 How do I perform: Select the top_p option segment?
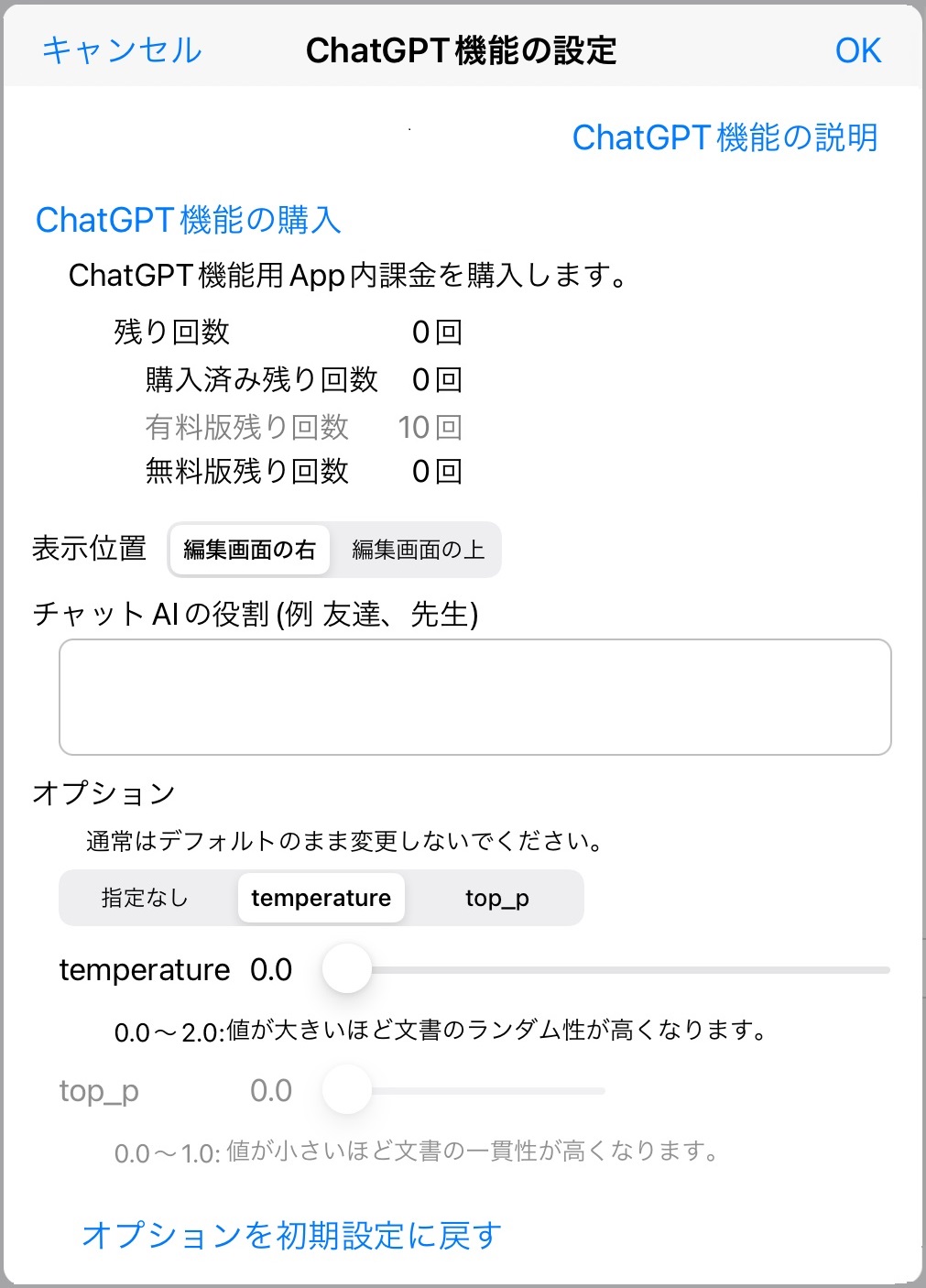(496, 898)
